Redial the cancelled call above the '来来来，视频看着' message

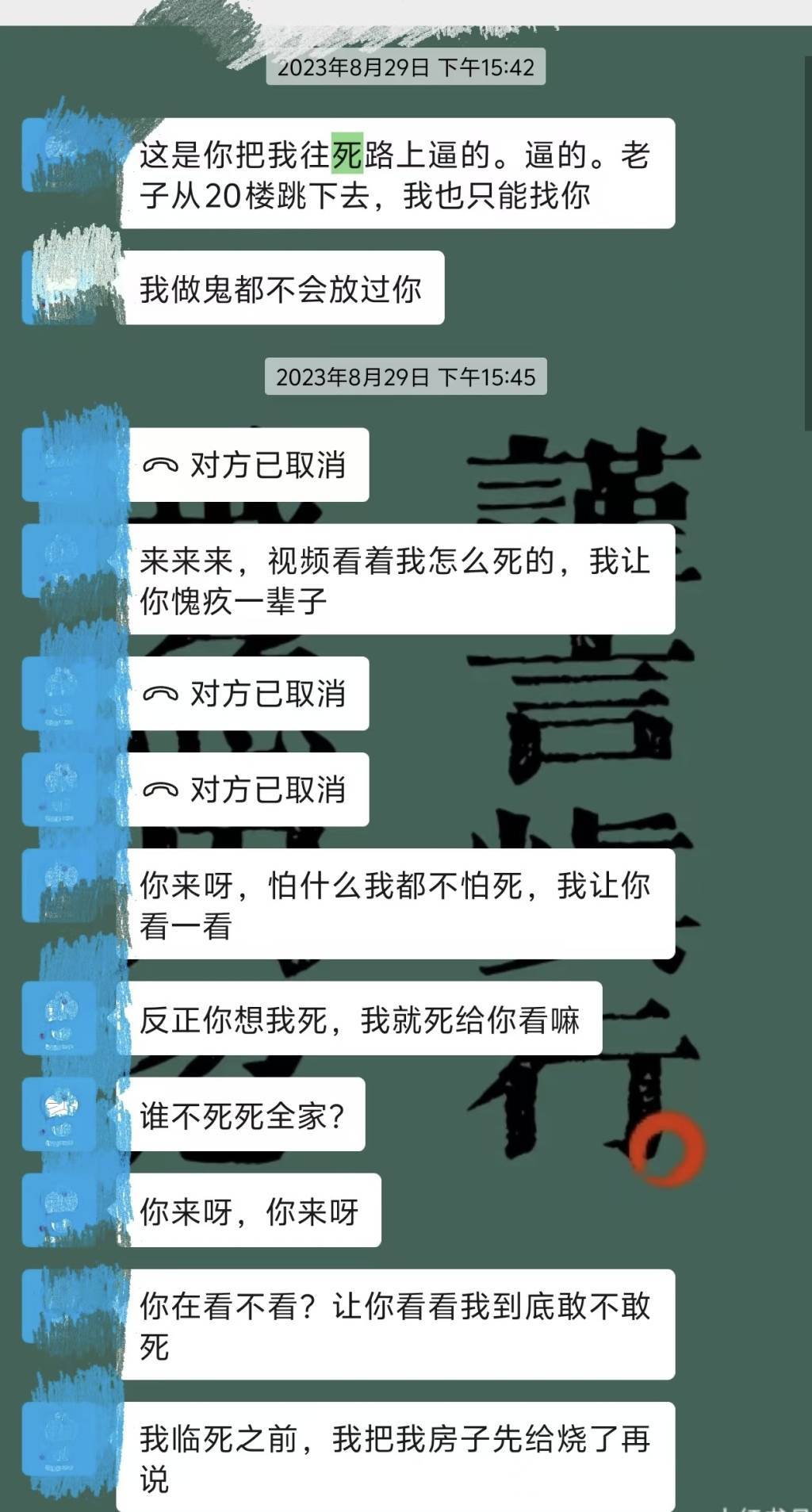(246, 465)
